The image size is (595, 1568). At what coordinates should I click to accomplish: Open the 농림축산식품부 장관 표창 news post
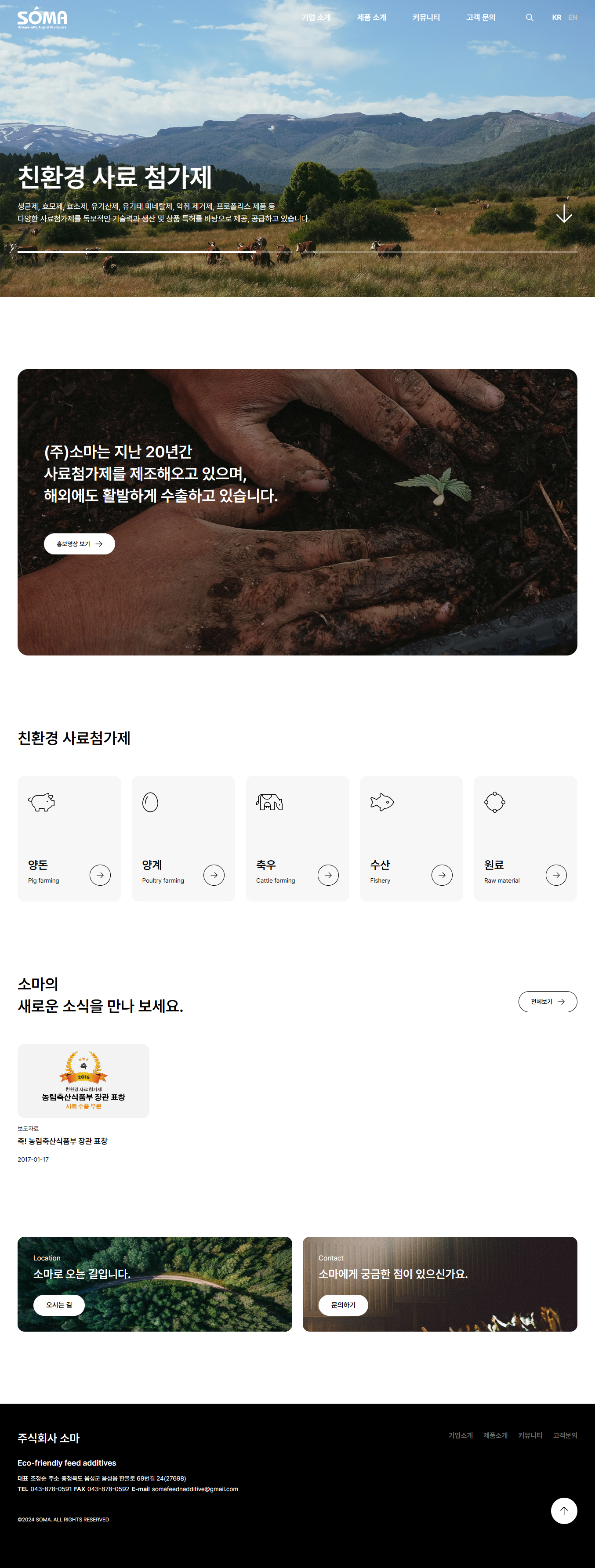click(83, 1080)
